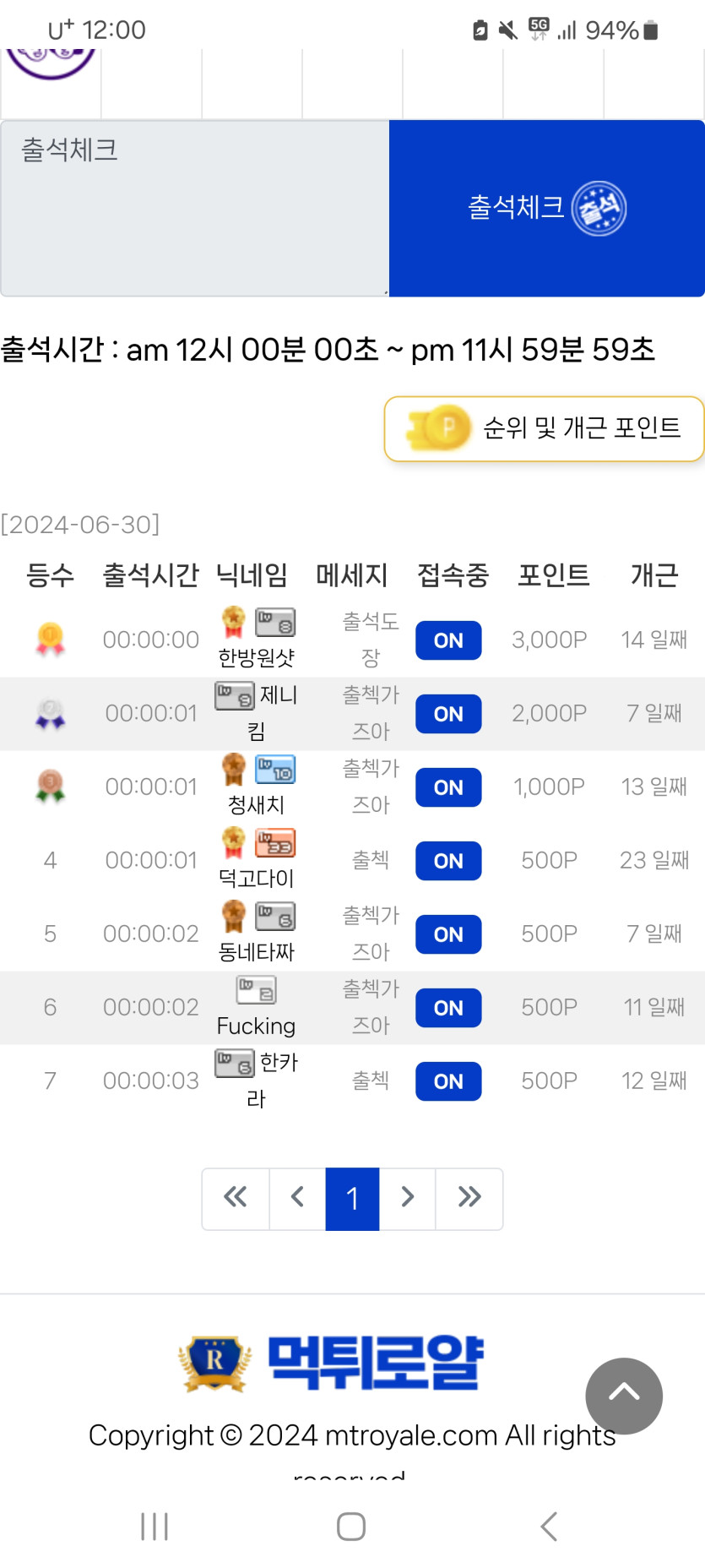Go back with the system back button
Image resolution: width=705 pixels, height=1568 pixels.
(x=549, y=1526)
